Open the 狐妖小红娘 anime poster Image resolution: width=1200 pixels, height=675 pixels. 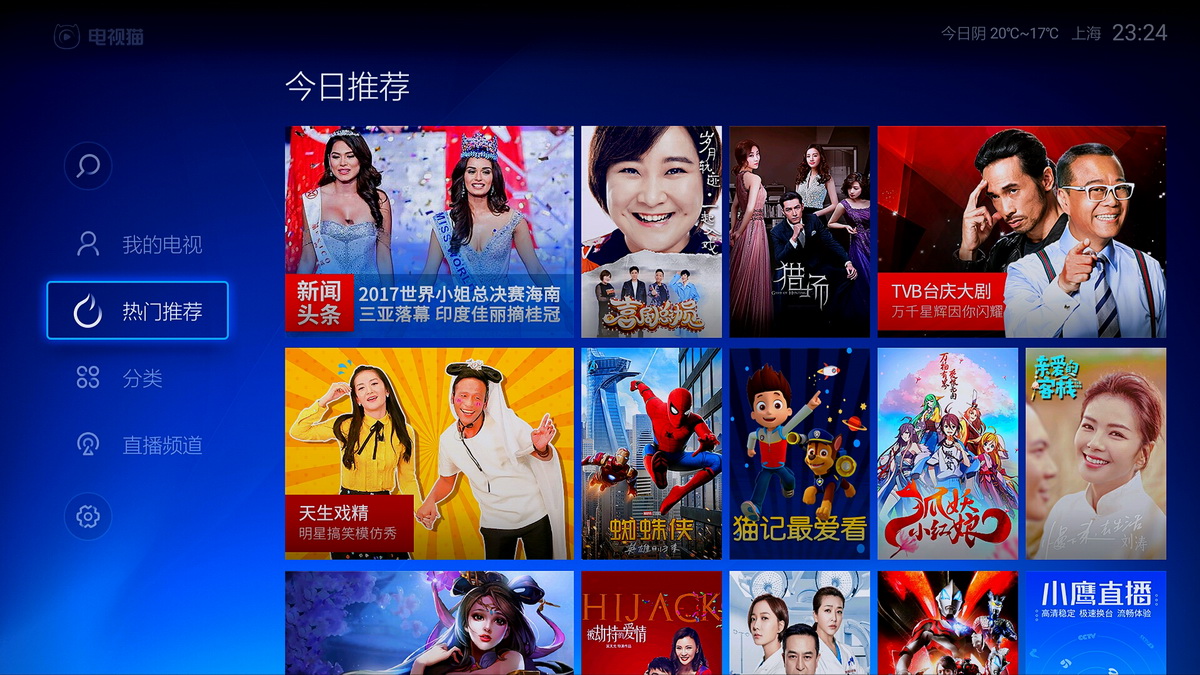click(947, 453)
